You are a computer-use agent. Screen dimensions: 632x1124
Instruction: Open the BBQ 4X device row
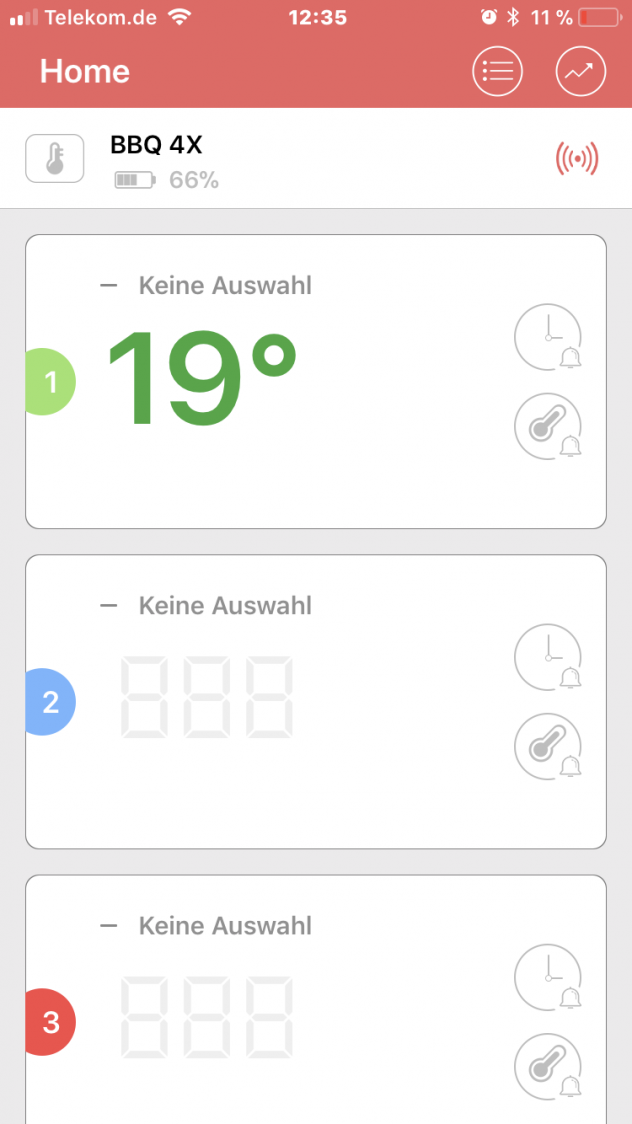316,158
